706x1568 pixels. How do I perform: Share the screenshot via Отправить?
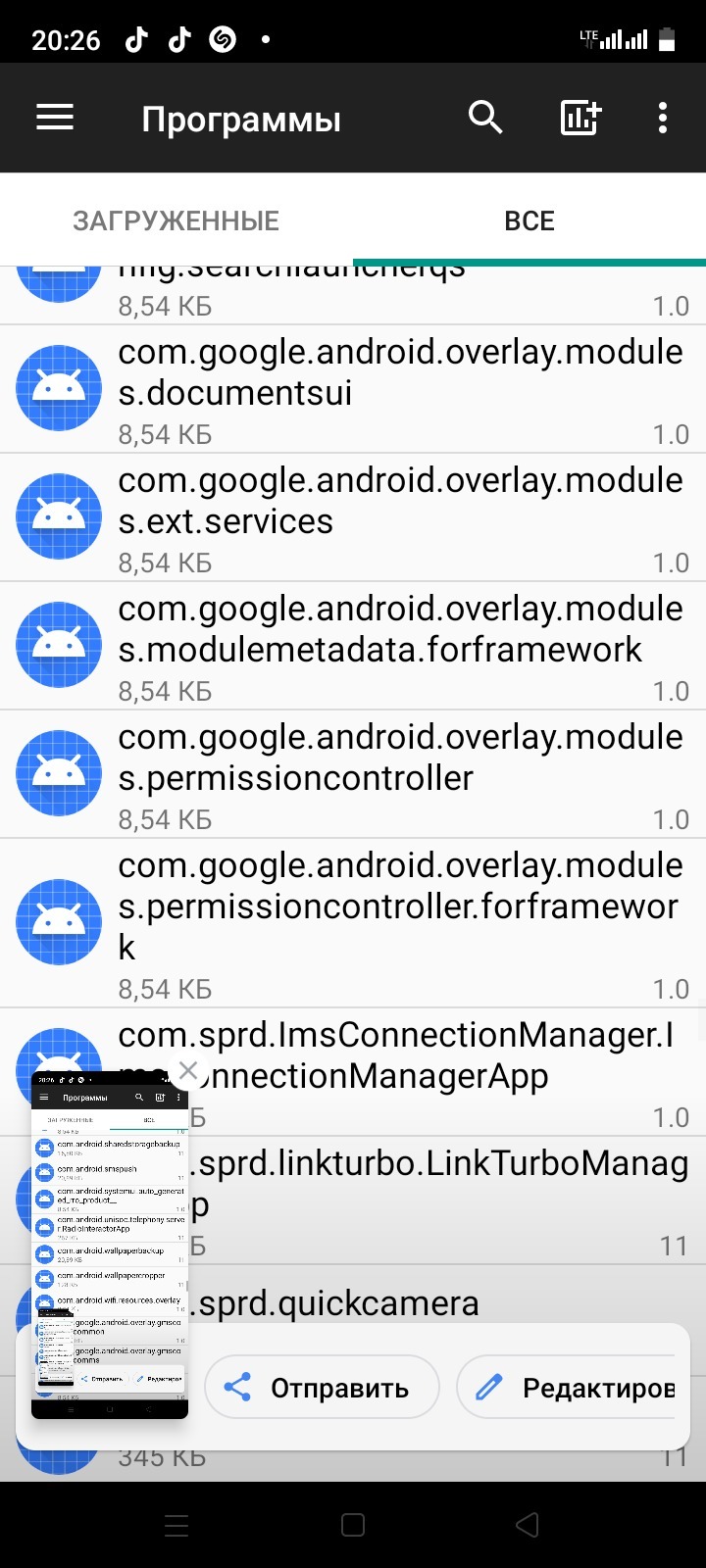click(322, 1388)
